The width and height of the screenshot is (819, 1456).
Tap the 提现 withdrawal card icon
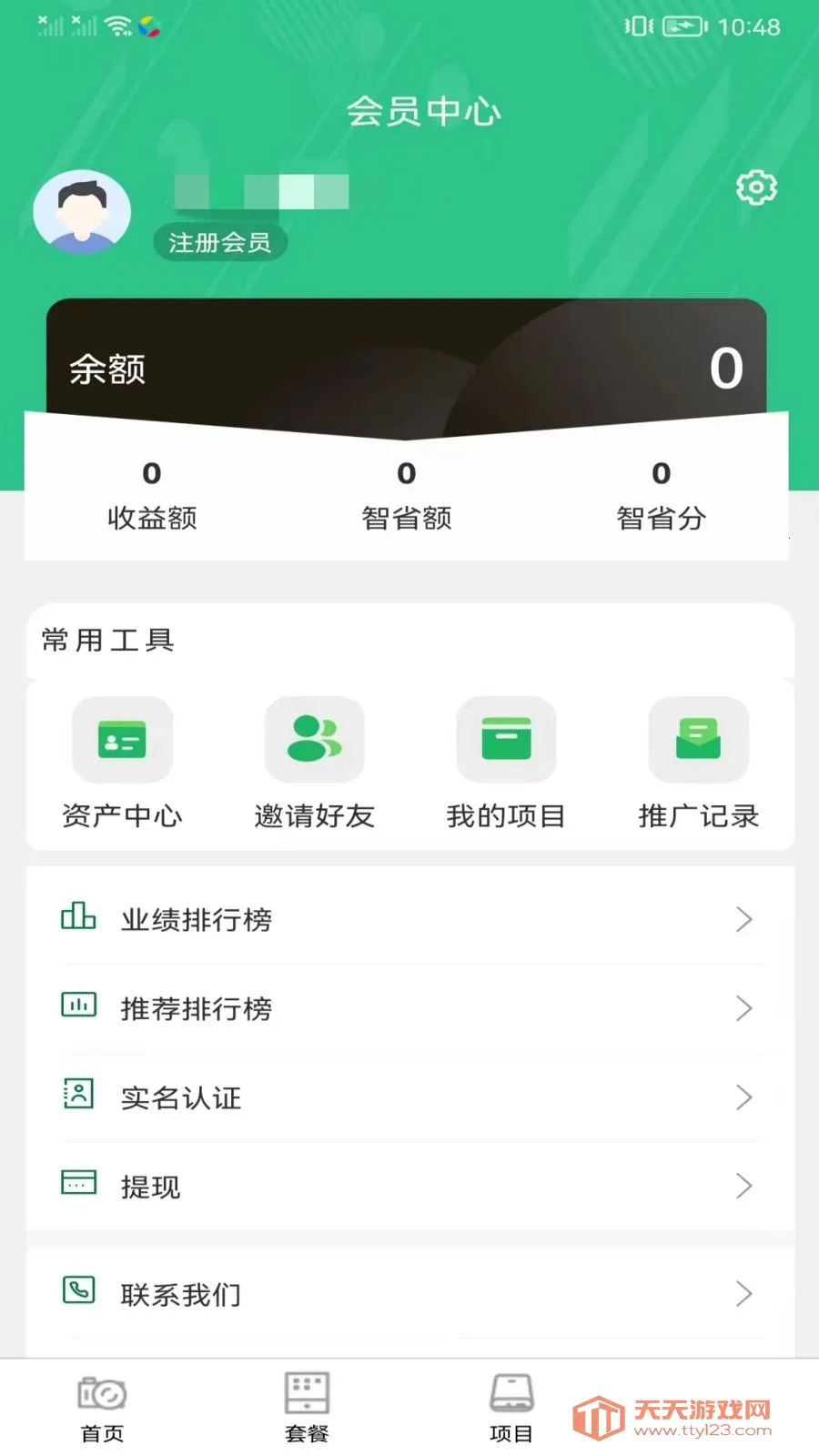click(78, 1185)
